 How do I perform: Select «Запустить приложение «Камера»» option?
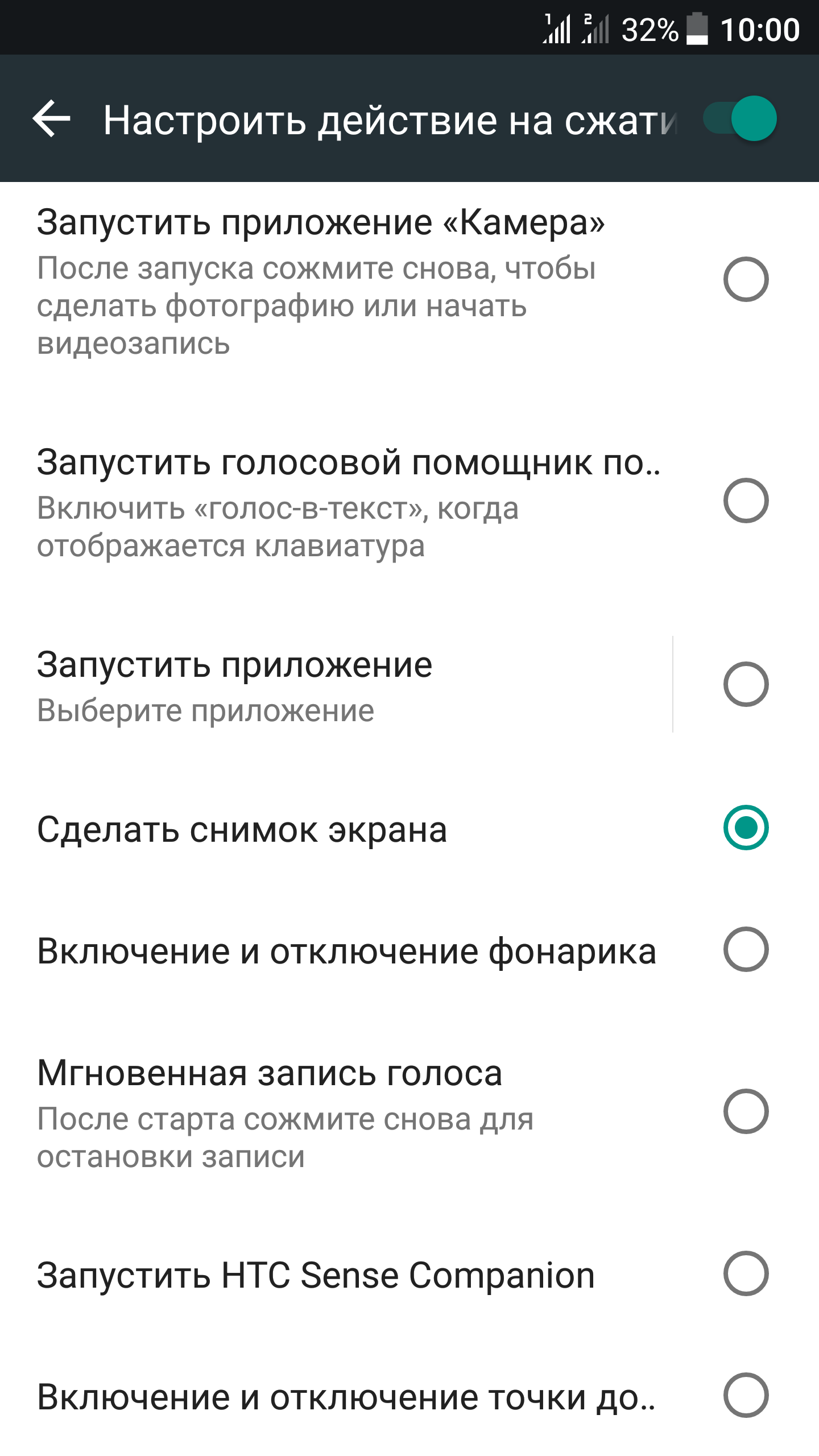(x=409, y=280)
